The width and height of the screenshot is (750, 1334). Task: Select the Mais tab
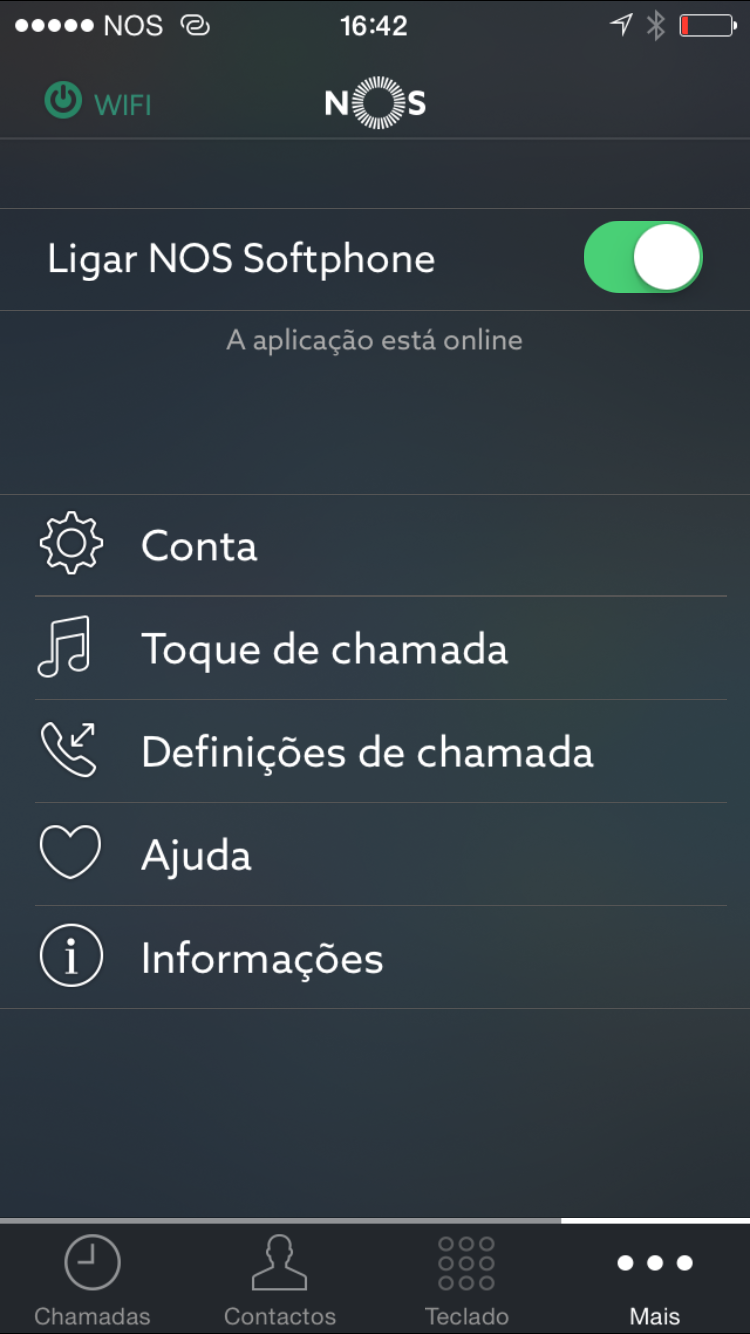pyautogui.click(x=655, y=1279)
